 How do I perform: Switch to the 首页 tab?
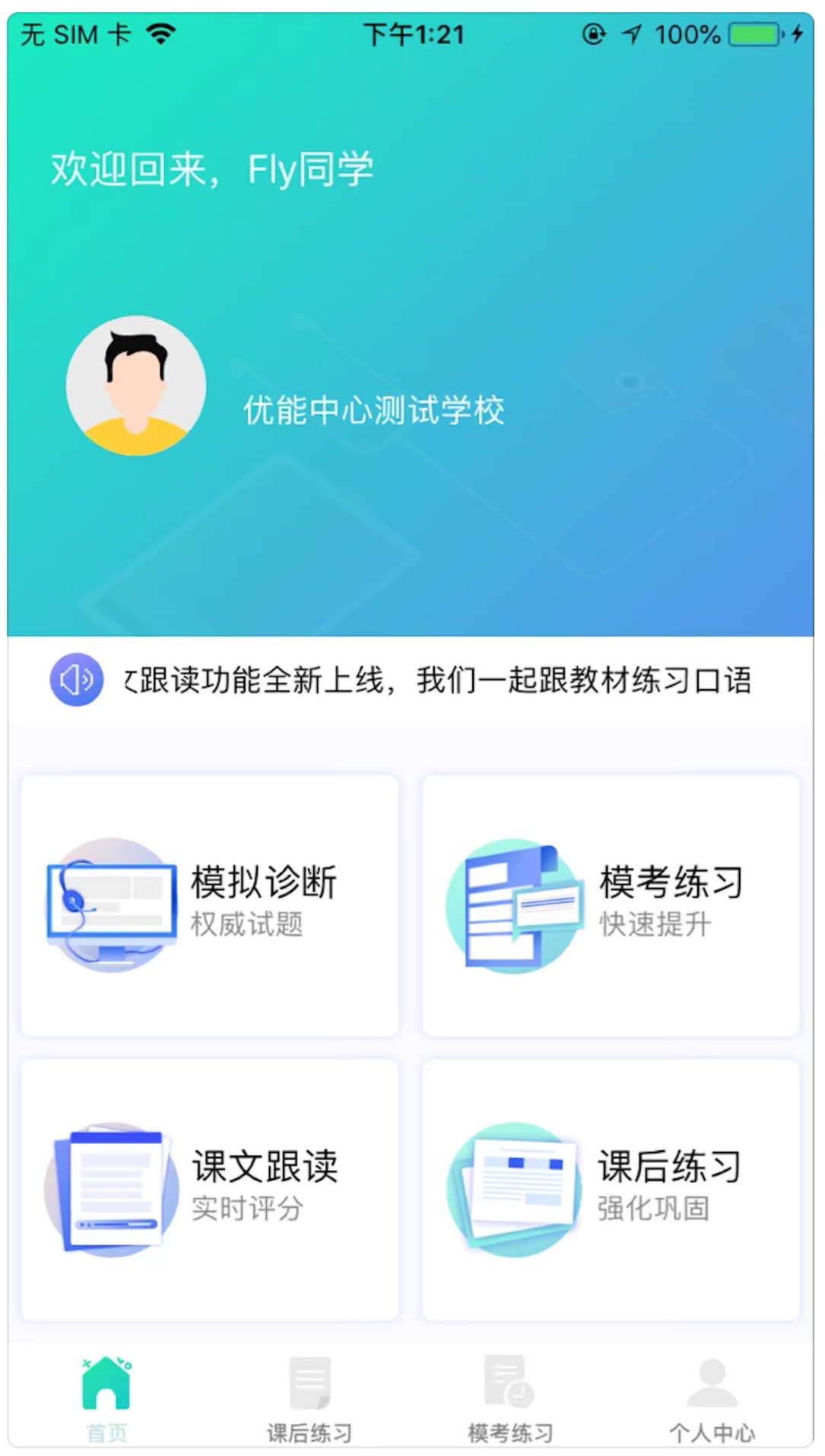[106, 1398]
